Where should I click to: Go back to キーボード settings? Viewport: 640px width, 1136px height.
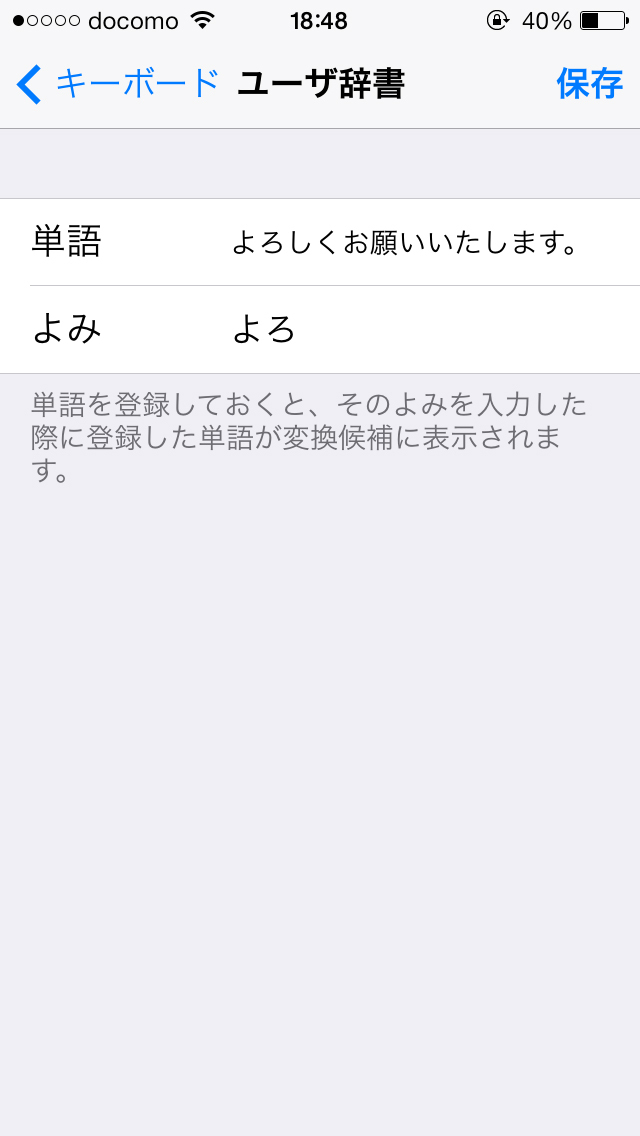point(118,84)
